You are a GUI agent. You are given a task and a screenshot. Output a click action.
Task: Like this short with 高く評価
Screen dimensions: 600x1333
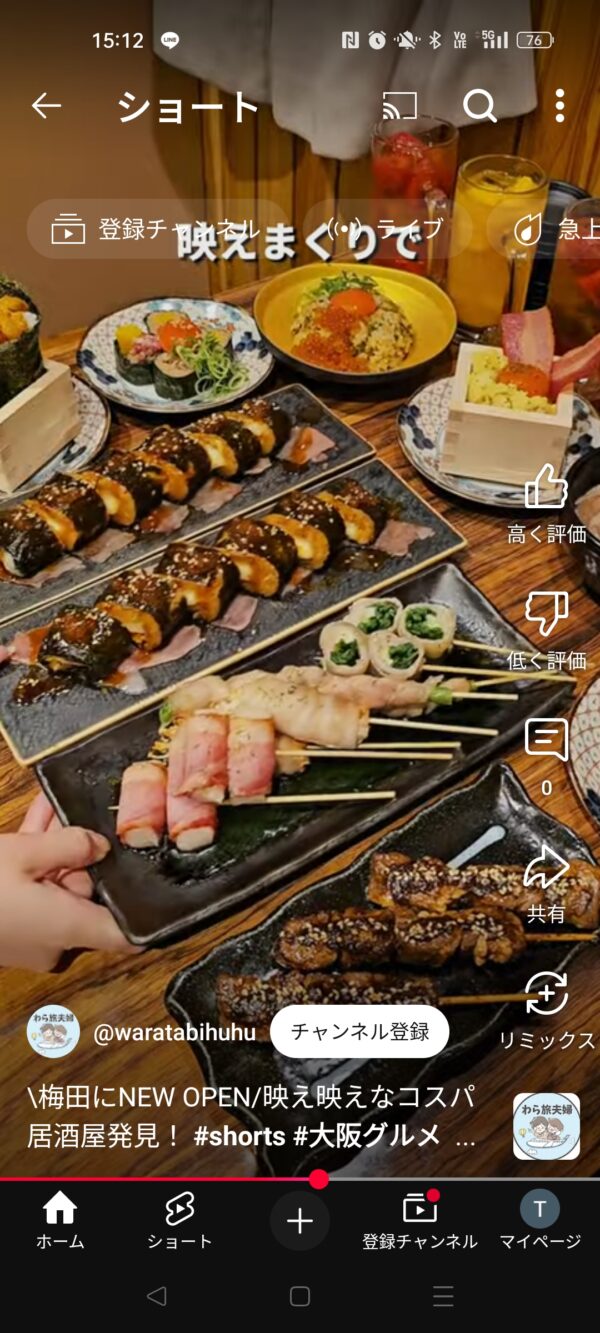[546, 505]
